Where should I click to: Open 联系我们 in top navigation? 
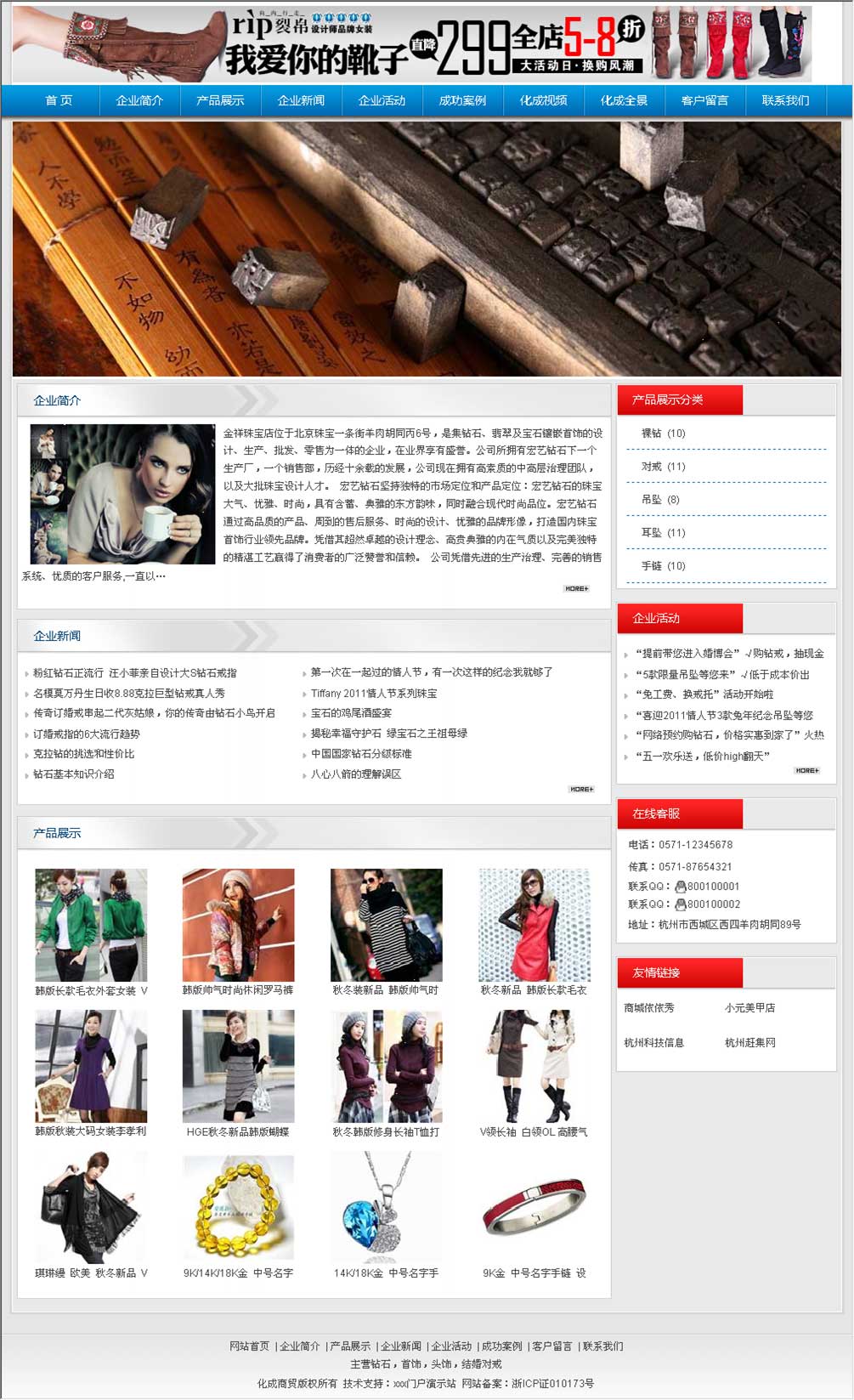pyautogui.click(x=785, y=100)
